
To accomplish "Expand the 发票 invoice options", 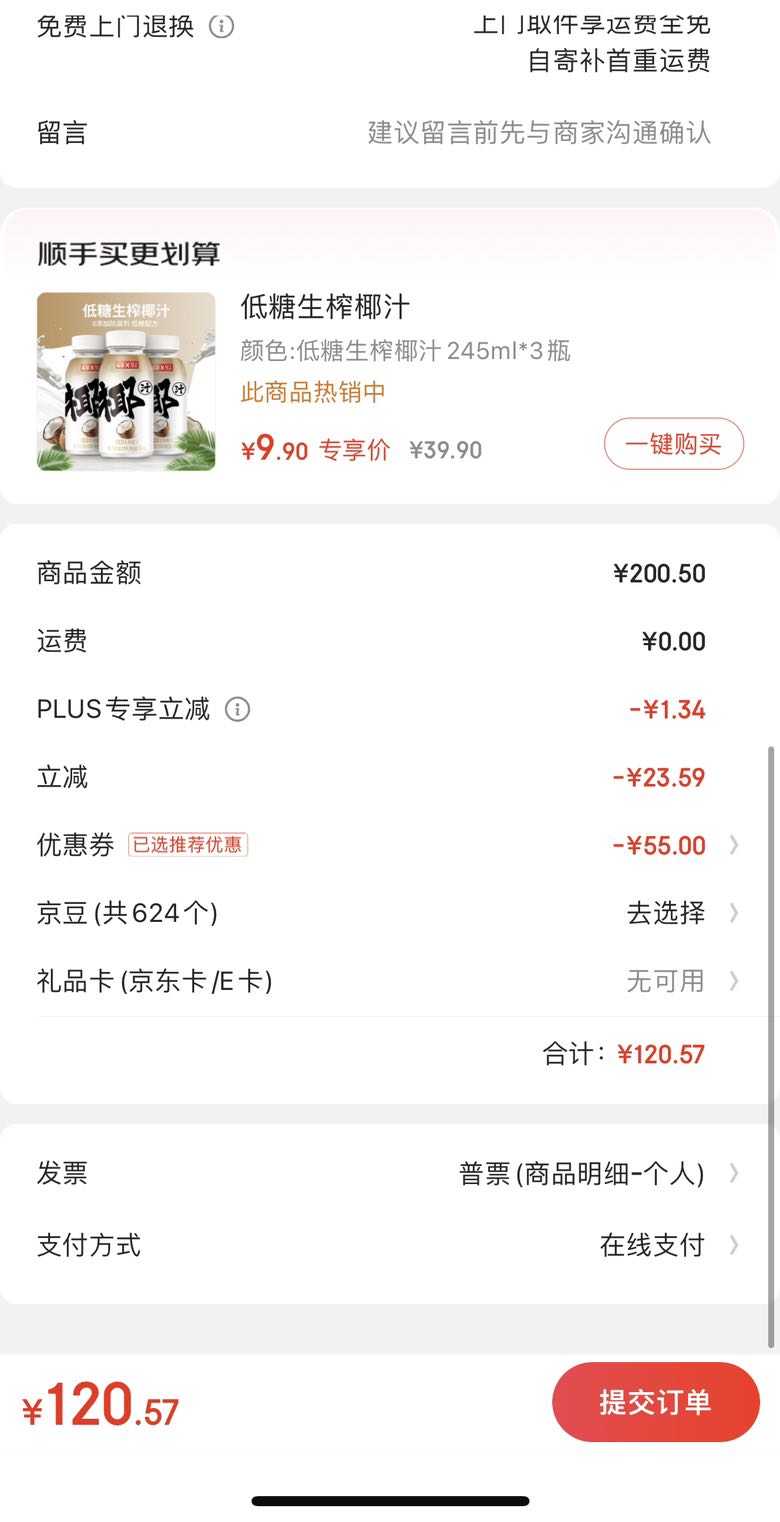I will (x=734, y=1172).
